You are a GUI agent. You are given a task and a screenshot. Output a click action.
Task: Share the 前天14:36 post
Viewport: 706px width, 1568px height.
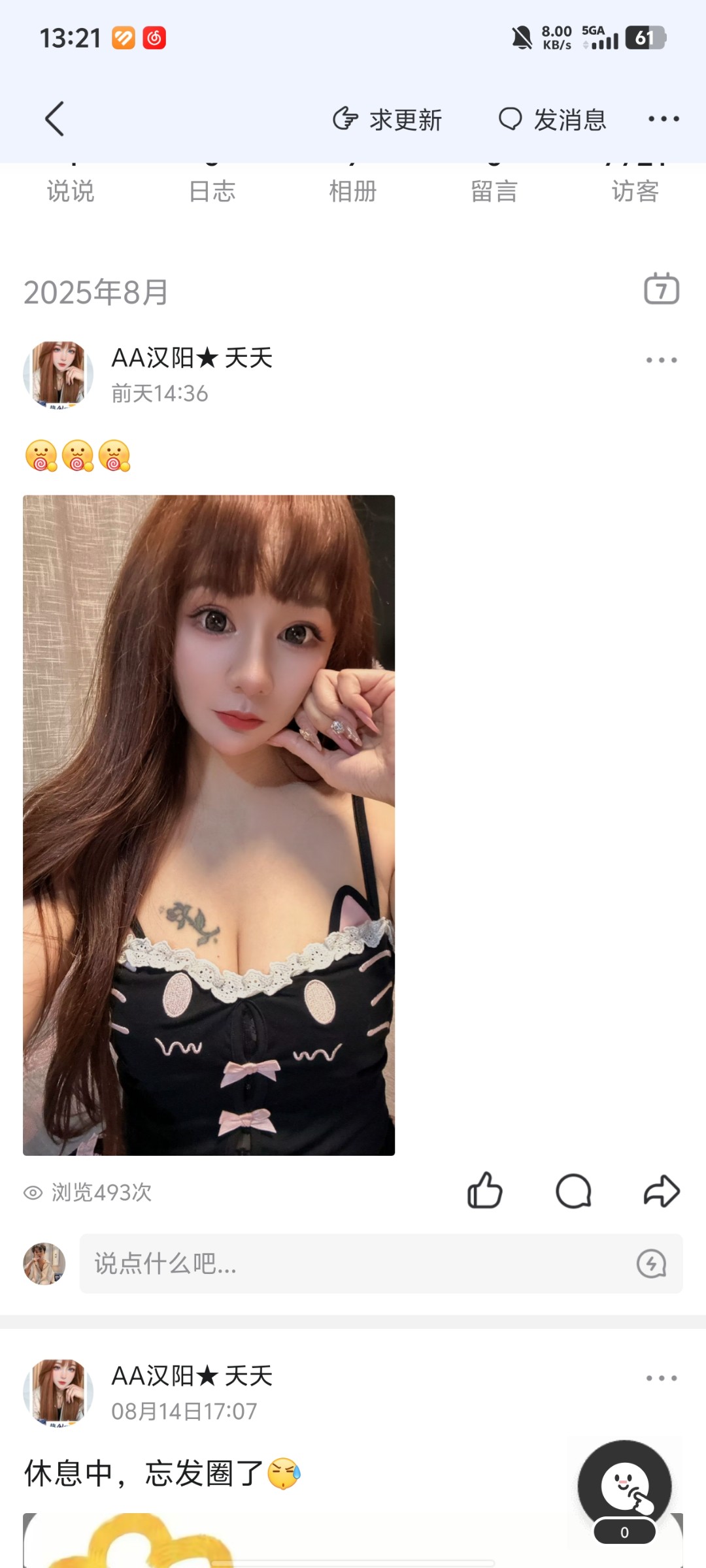tap(662, 1190)
